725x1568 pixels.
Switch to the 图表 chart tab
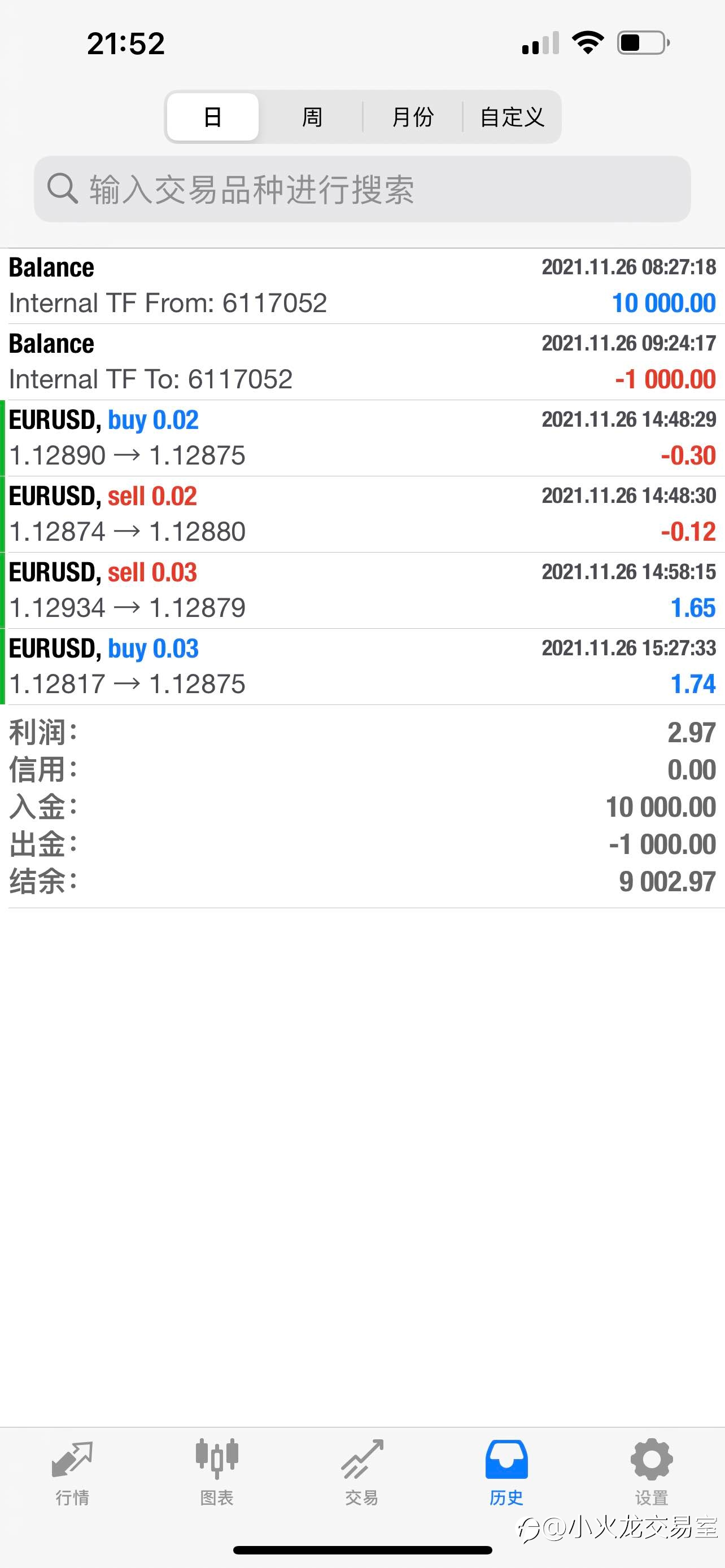tap(217, 1472)
